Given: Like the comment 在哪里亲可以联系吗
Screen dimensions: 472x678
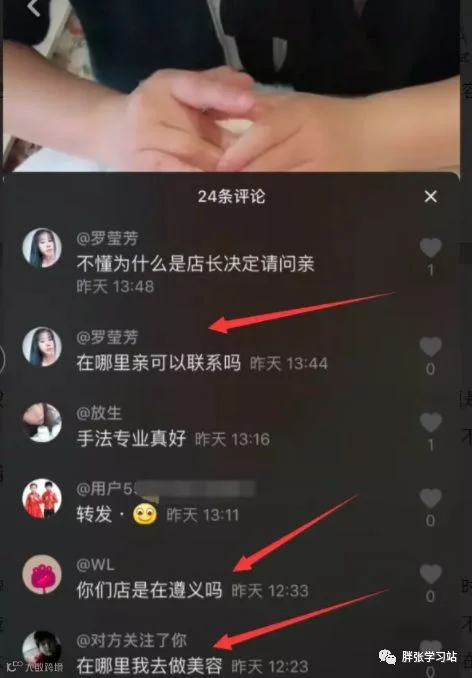Looking at the screenshot, I should coord(431,347).
